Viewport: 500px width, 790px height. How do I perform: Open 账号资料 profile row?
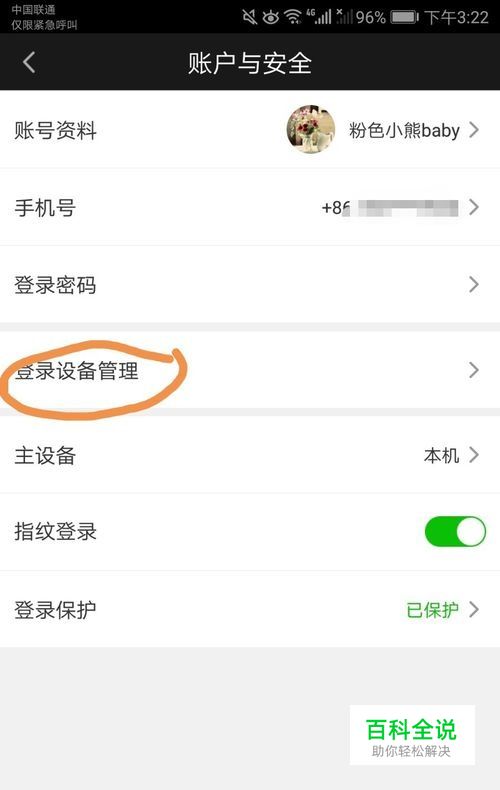tap(250, 129)
